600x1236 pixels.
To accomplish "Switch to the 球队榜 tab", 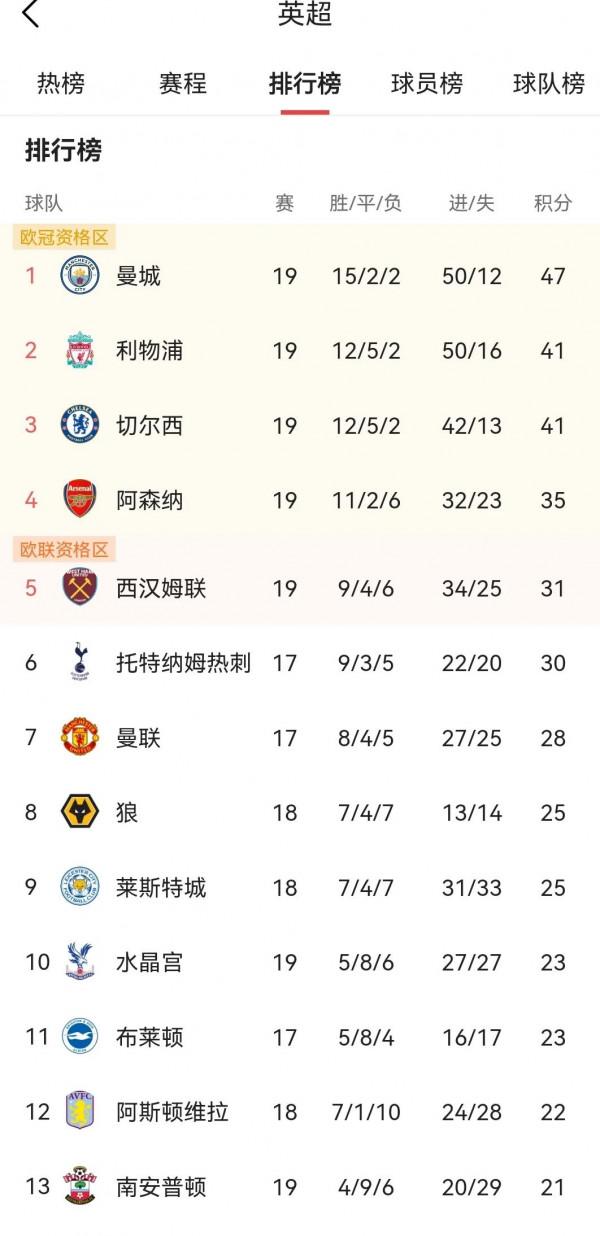I will (548, 84).
